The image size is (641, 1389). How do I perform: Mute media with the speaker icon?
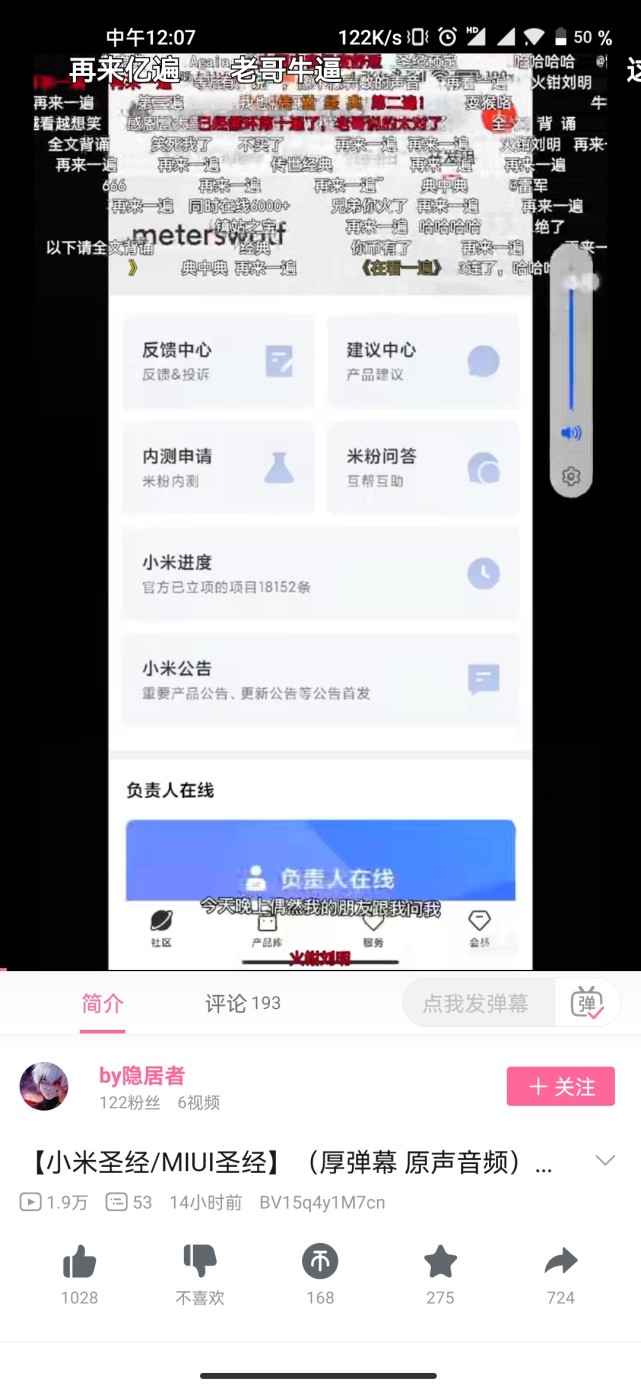571,433
